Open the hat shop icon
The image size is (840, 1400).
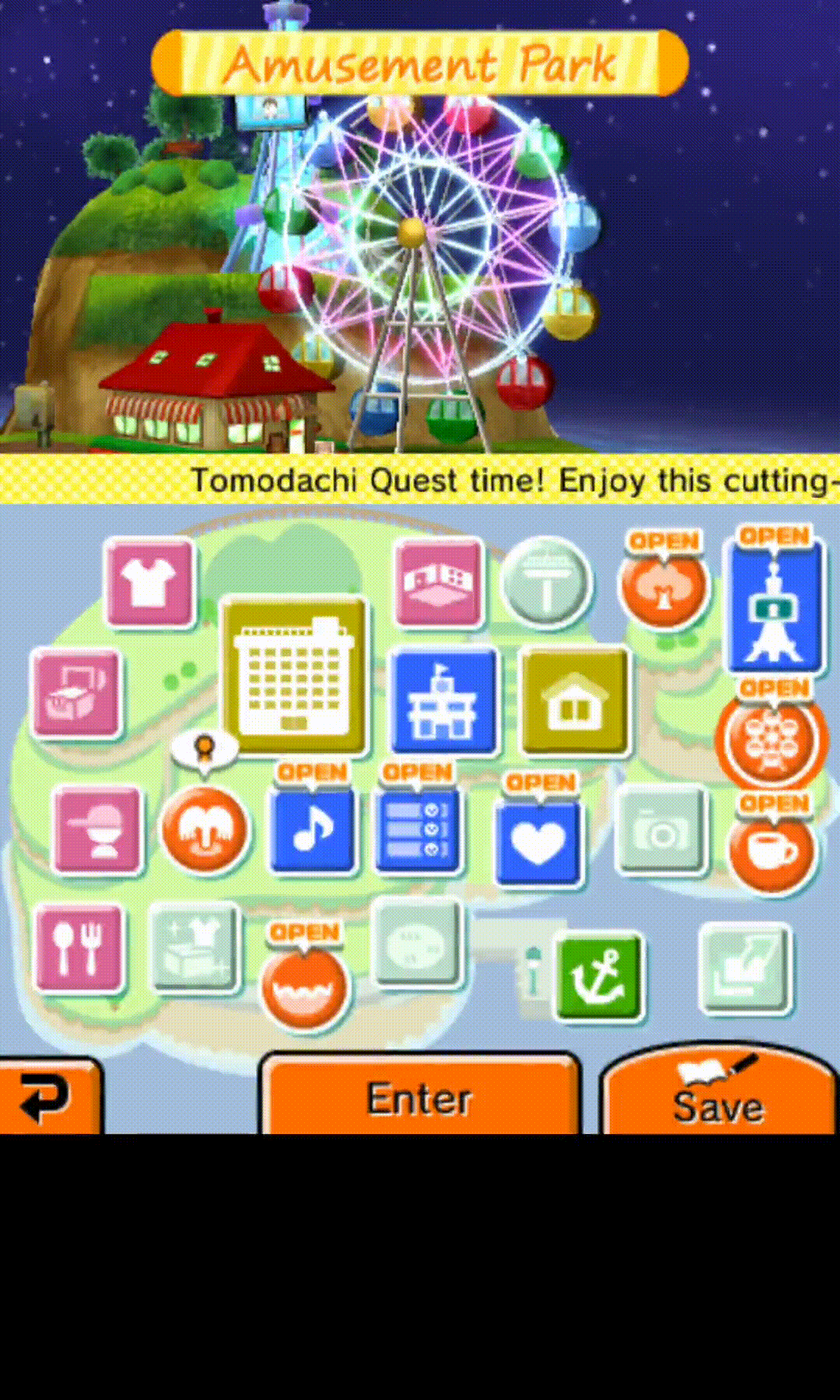pos(98,831)
